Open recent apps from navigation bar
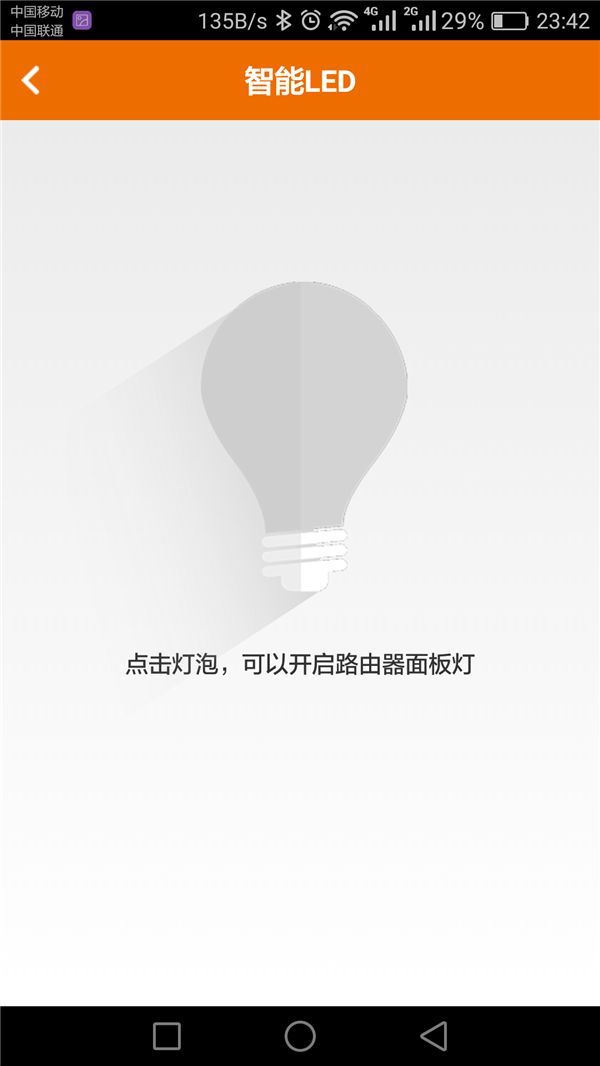Image resolution: width=600 pixels, height=1066 pixels. click(167, 1036)
